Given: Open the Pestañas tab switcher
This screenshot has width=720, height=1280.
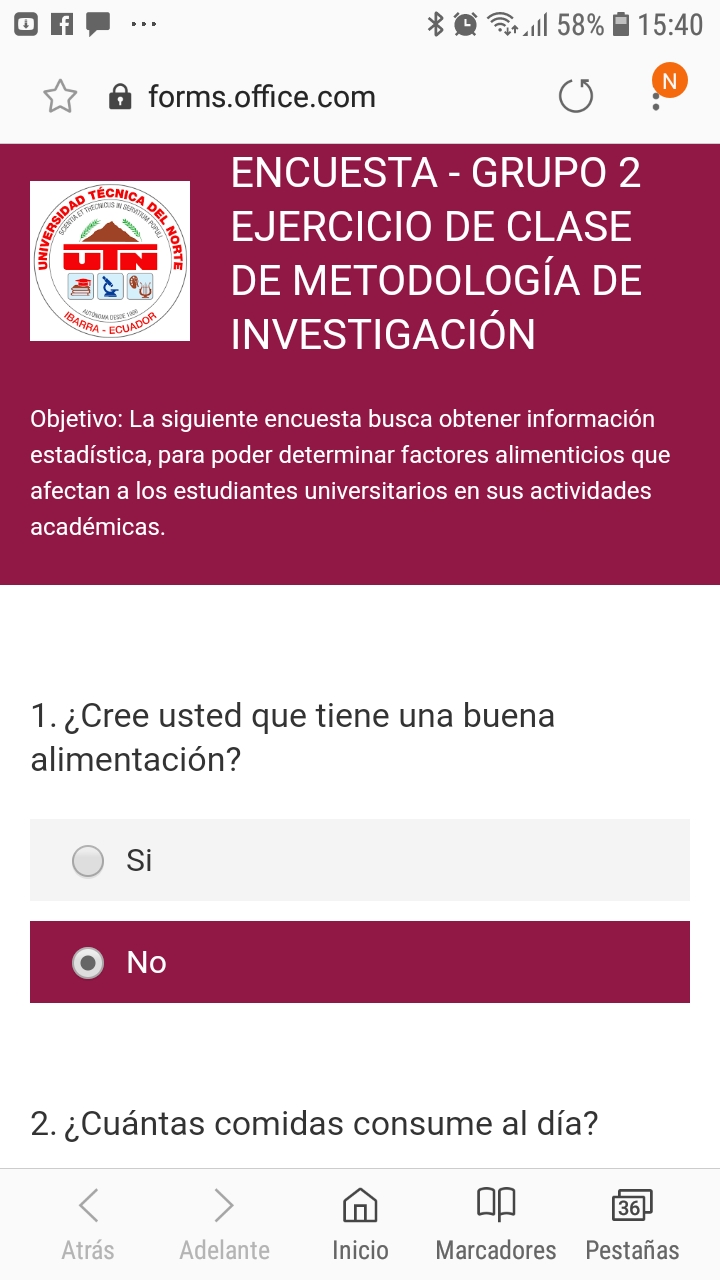Looking at the screenshot, I should point(632,1224).
